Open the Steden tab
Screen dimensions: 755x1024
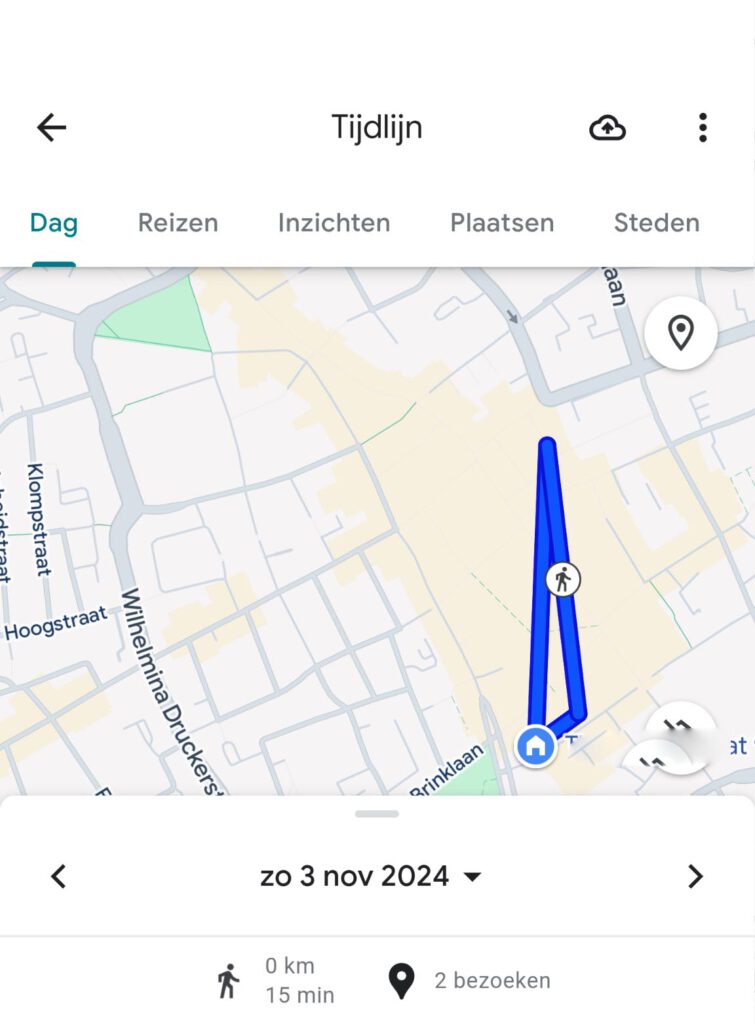click(x=656, y=222)
